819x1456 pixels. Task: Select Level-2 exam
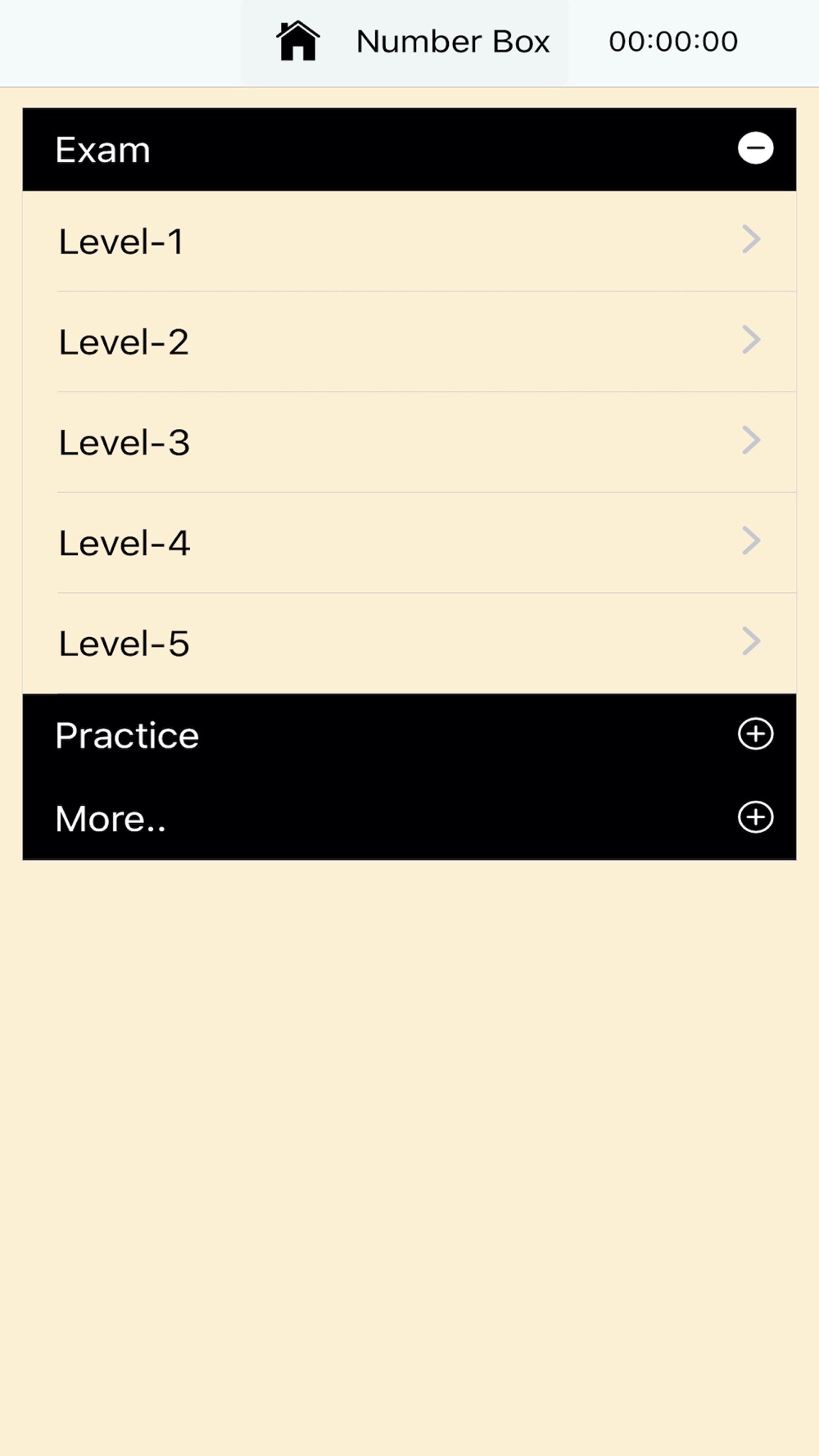[409, 341]
